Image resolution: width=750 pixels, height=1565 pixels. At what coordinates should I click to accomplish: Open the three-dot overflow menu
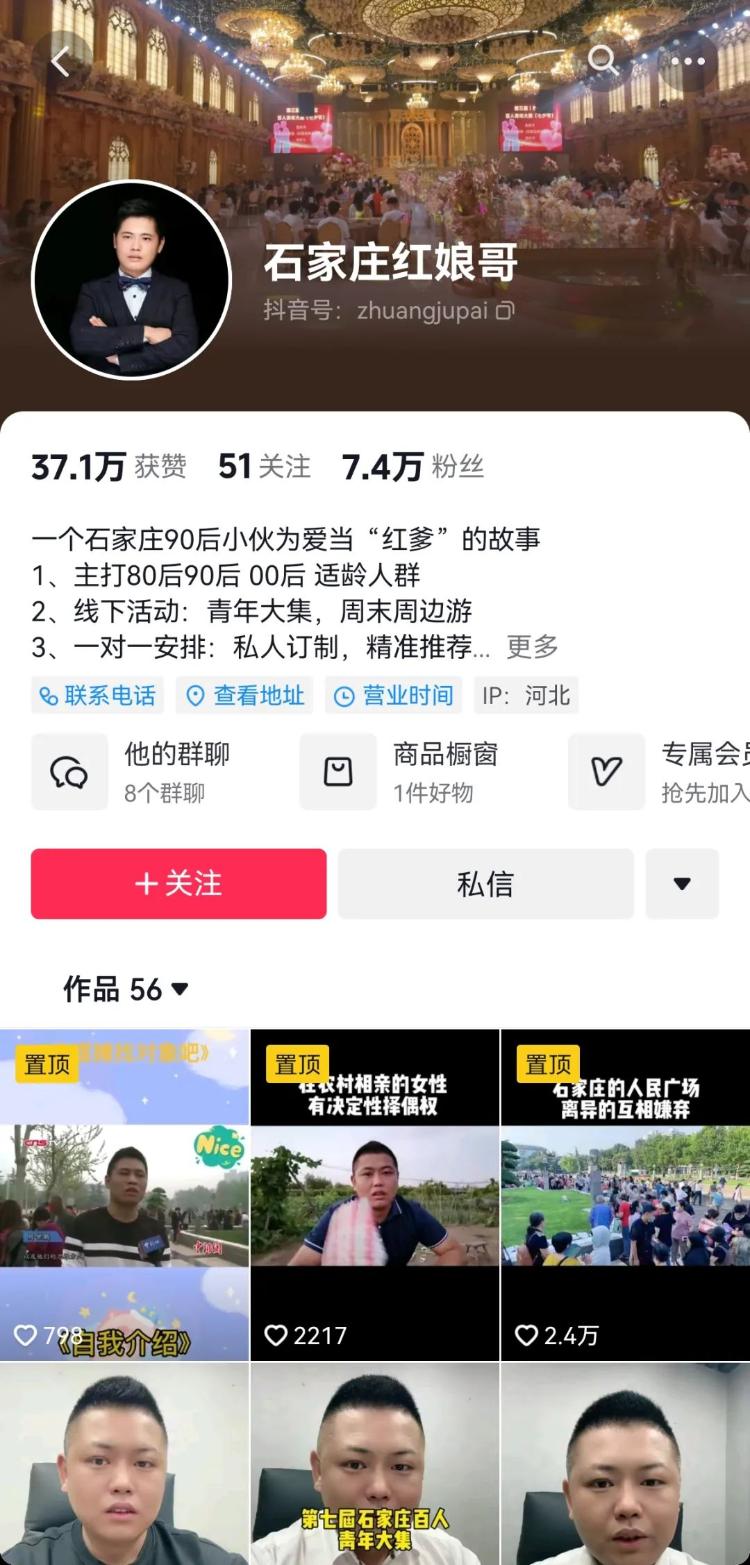(688, 62)
